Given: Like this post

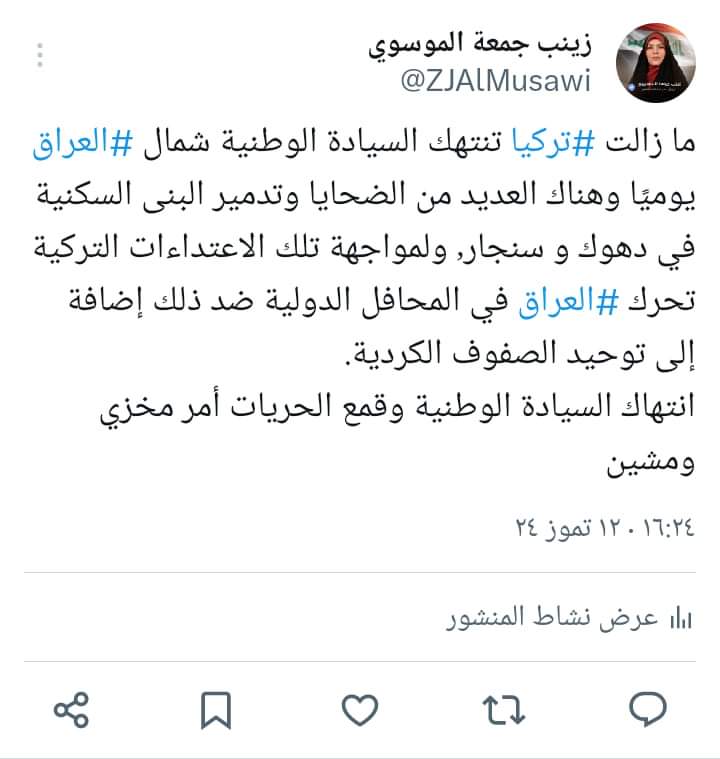Looking at the screenshot, I should 359,710.
